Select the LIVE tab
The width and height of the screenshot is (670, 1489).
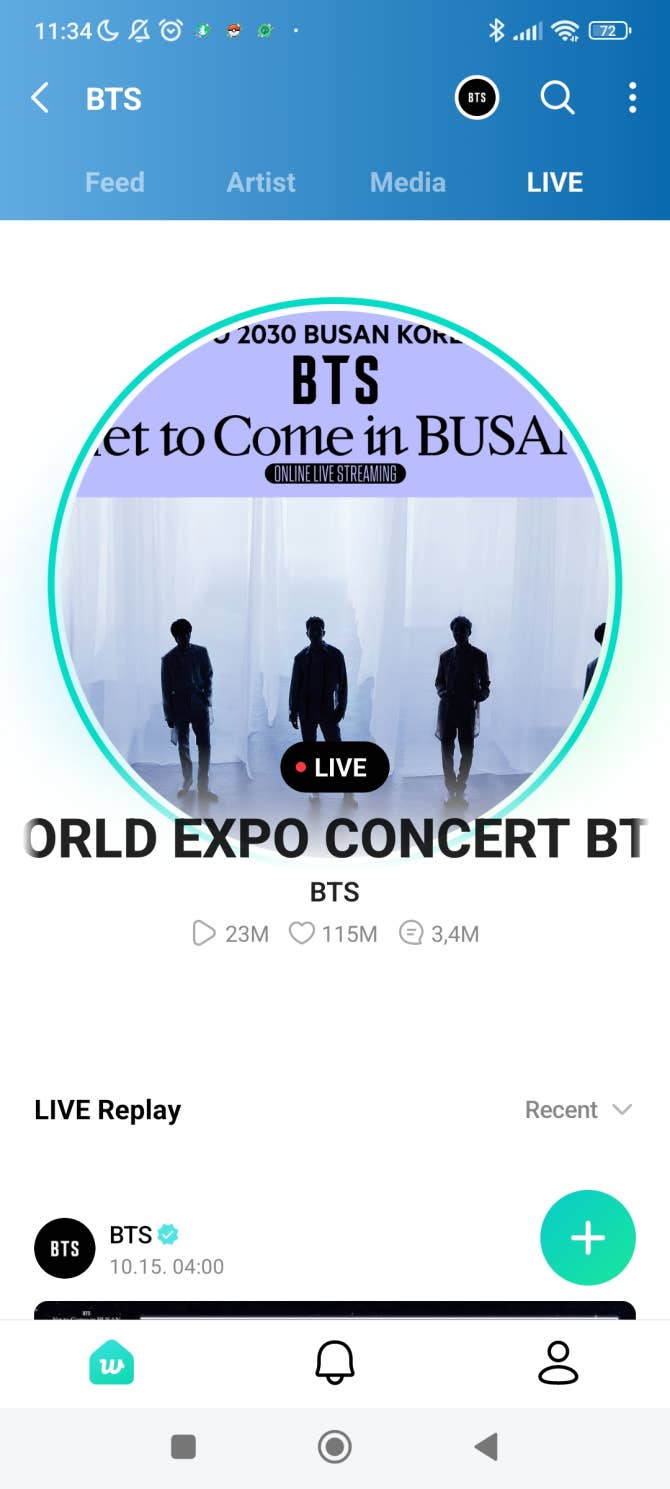(x=555, y=182)
